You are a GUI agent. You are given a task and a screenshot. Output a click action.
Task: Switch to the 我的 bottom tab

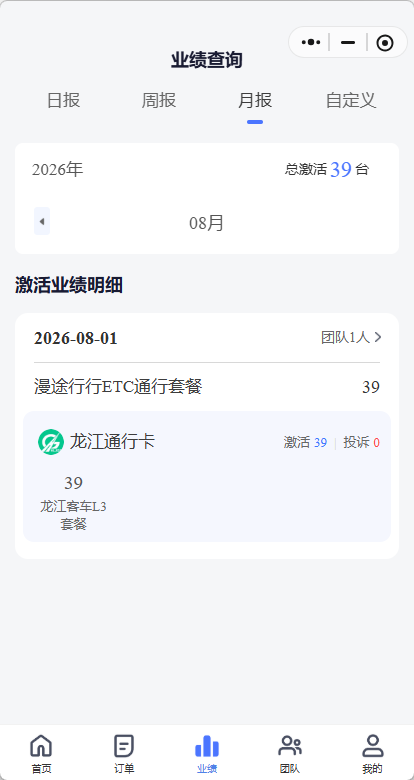[x=372, y=754]
